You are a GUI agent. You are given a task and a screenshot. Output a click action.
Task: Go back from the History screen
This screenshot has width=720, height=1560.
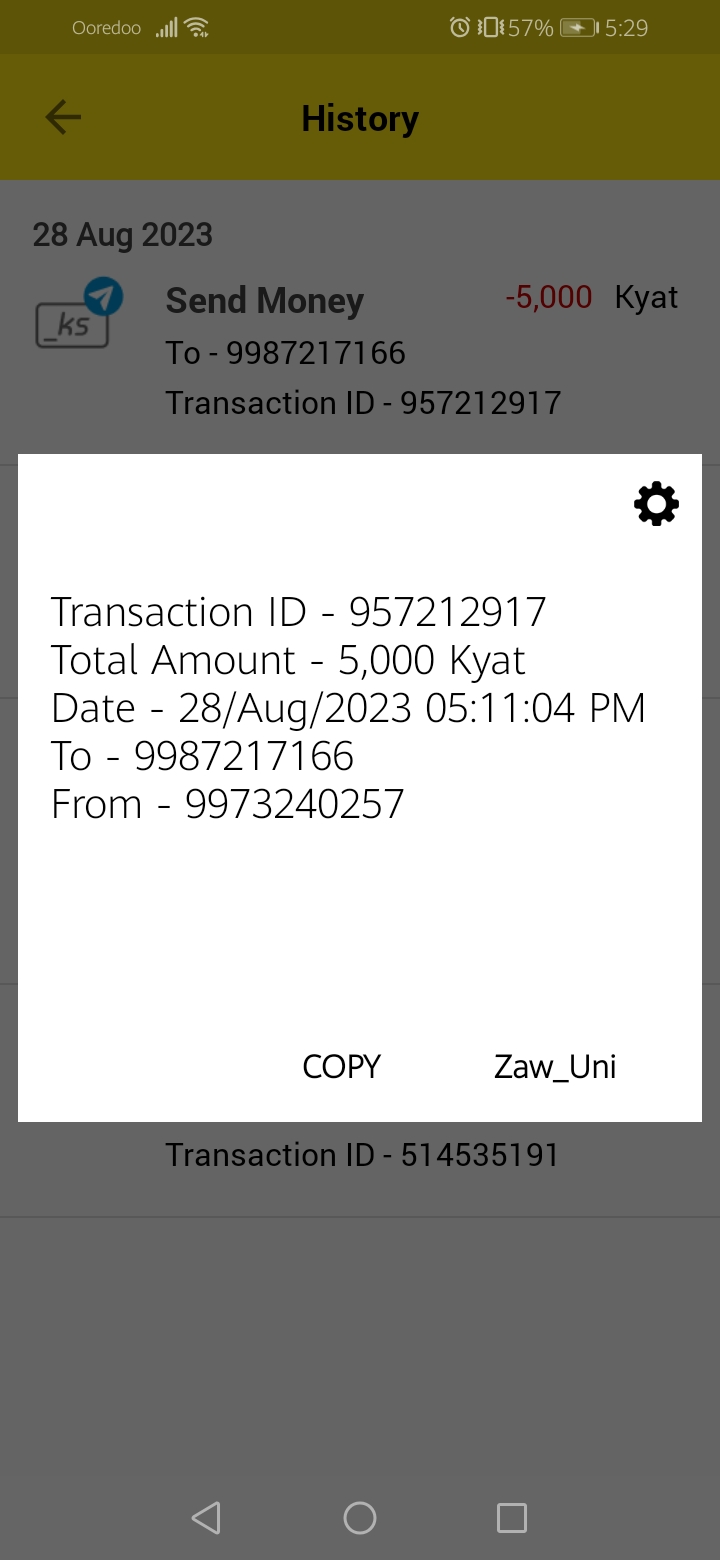click(x=63, y=118)
